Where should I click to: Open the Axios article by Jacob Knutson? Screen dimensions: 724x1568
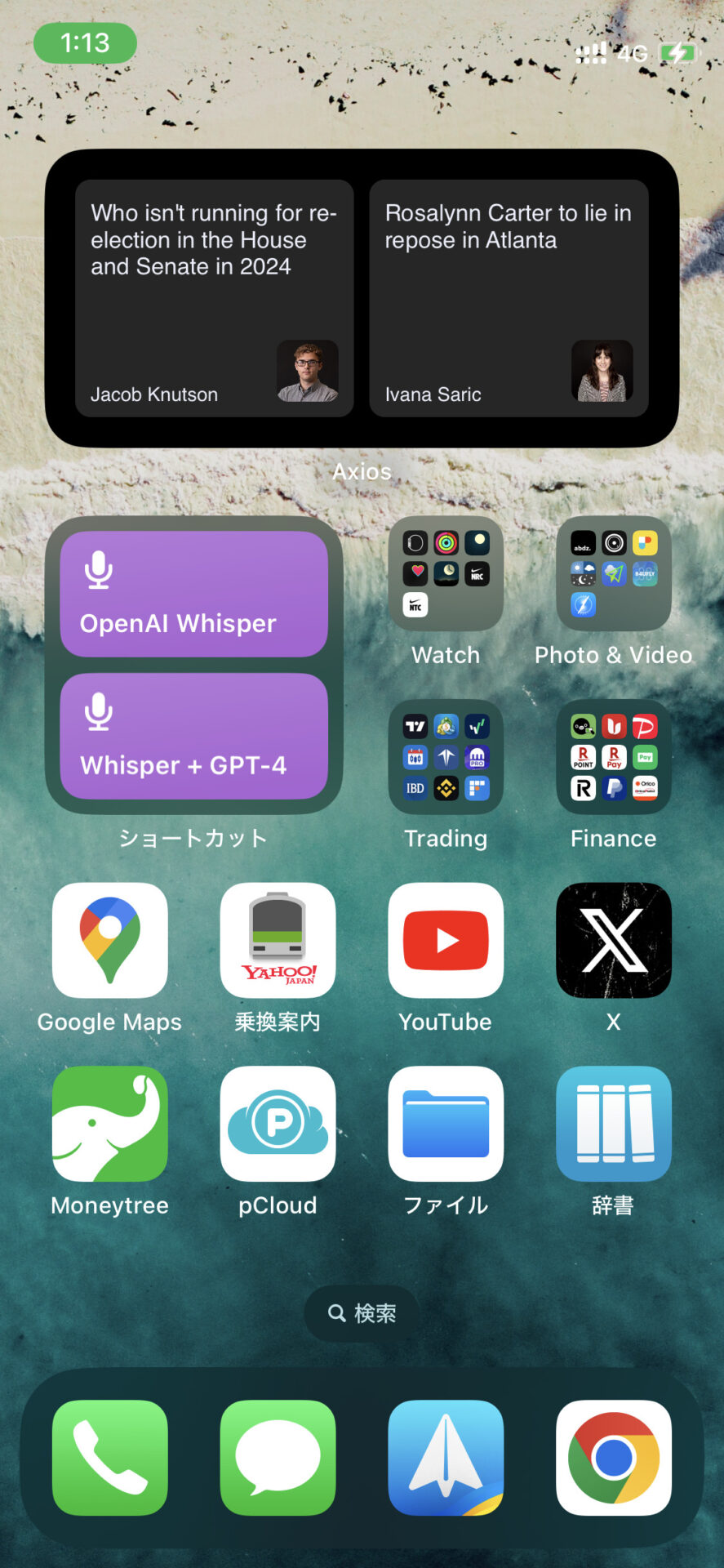(x=214, y=298)
